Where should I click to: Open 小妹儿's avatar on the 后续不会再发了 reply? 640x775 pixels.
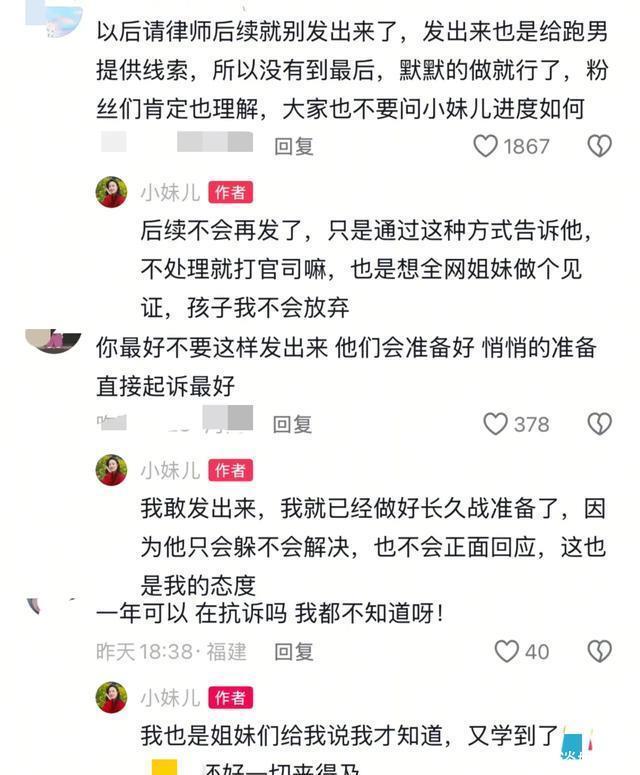click(x=112, y=192)
